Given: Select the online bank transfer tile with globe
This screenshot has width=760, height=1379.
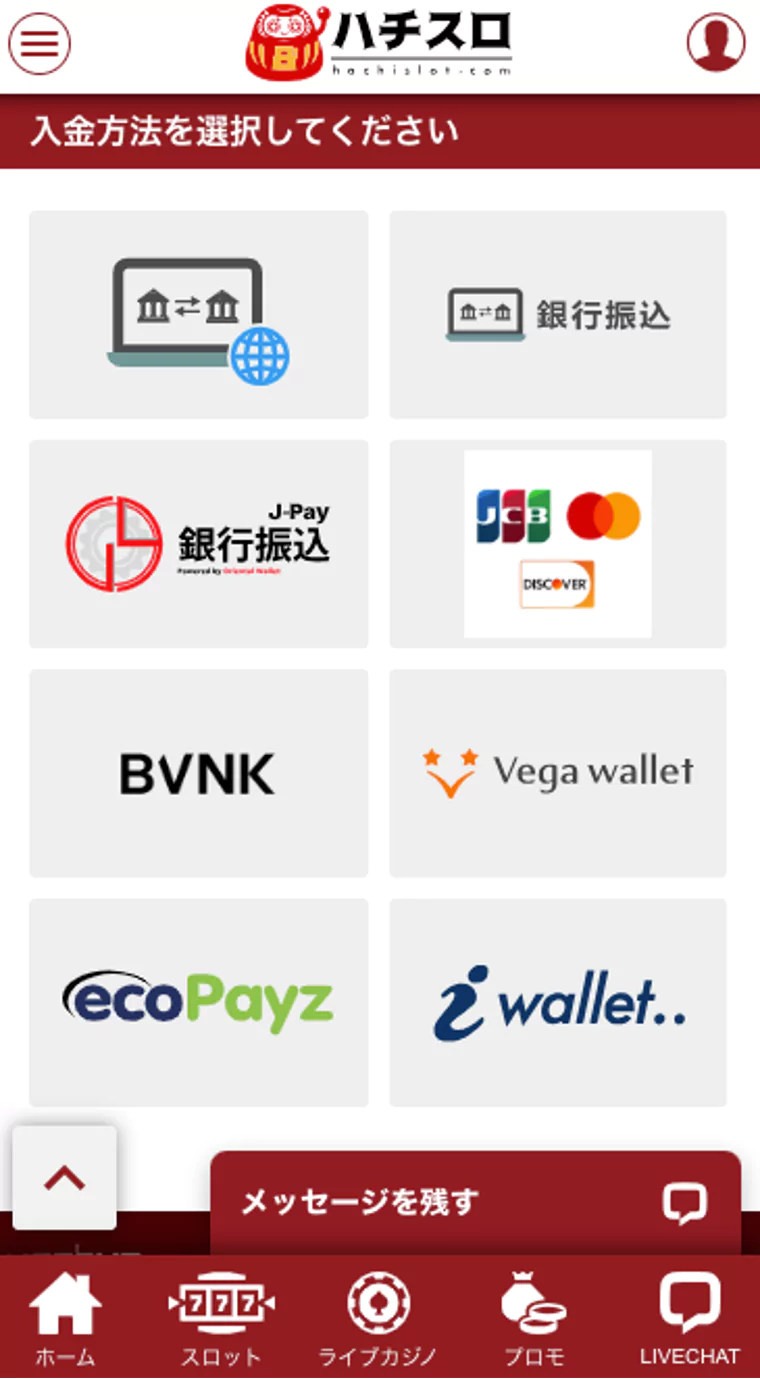Looking at the screenshot, I should coord(198,315).
